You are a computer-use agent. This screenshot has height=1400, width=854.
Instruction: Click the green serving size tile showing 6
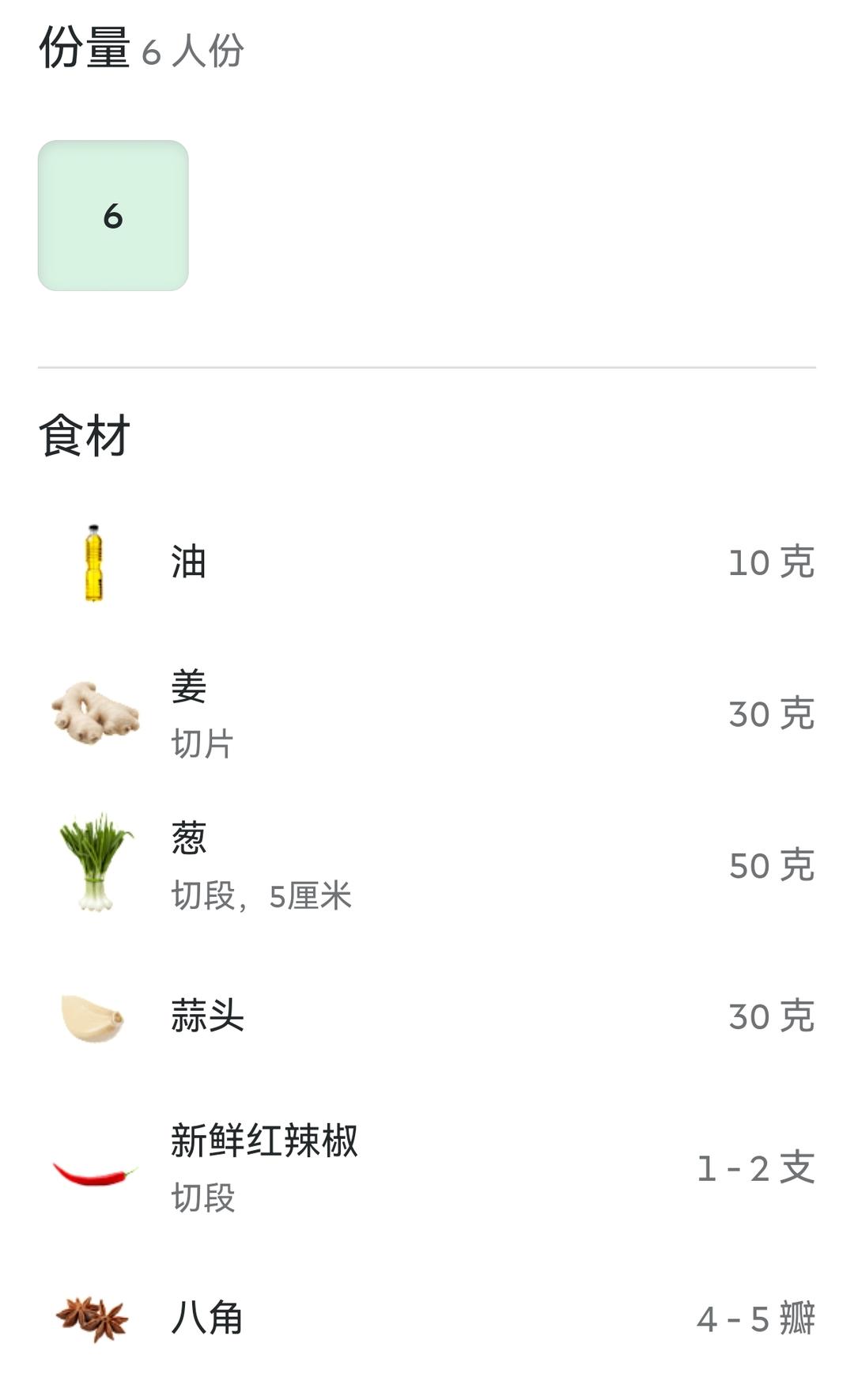113,215
